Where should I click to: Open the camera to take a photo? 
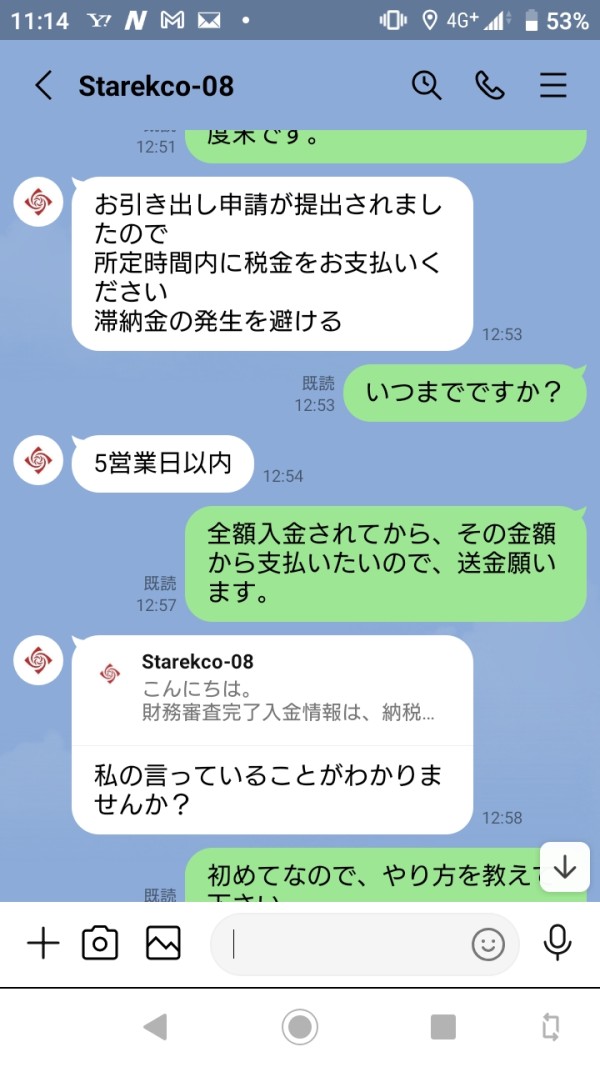pyautogui.click(x=100, y=944)
